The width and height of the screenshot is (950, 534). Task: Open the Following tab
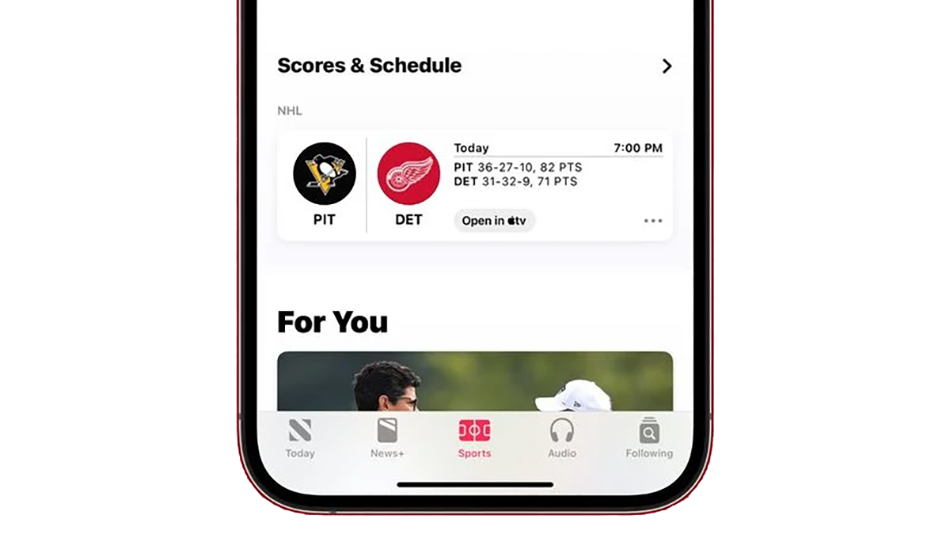click(x=649, y=438)
